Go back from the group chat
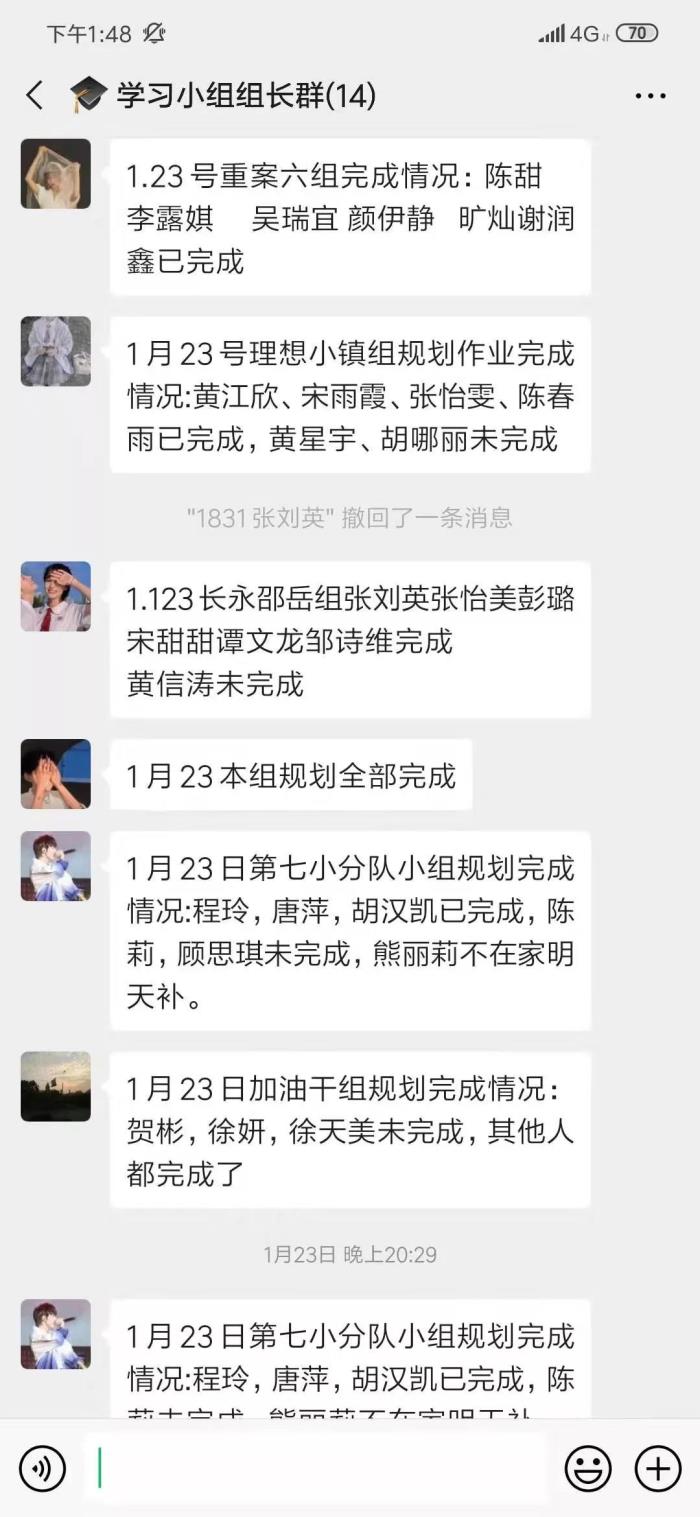 35,96
